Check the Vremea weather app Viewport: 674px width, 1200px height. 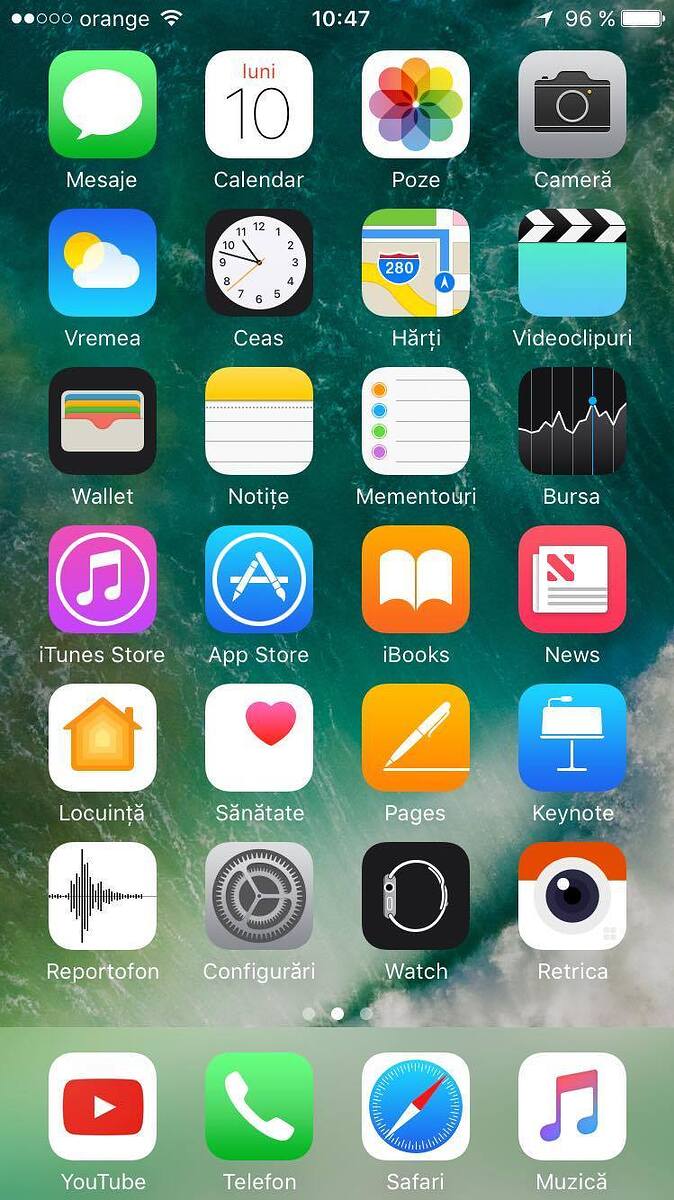[x=102, y=262]
